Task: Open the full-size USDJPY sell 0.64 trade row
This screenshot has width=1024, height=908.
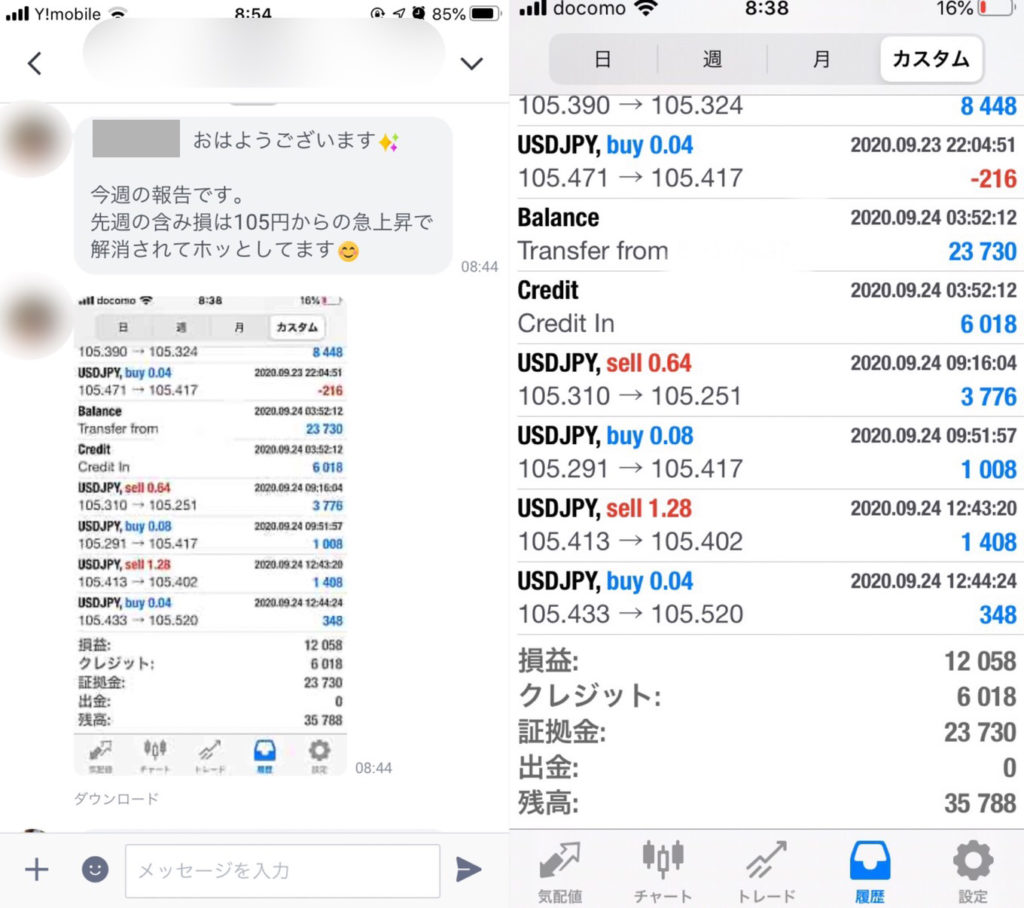Action: (766, 380)
